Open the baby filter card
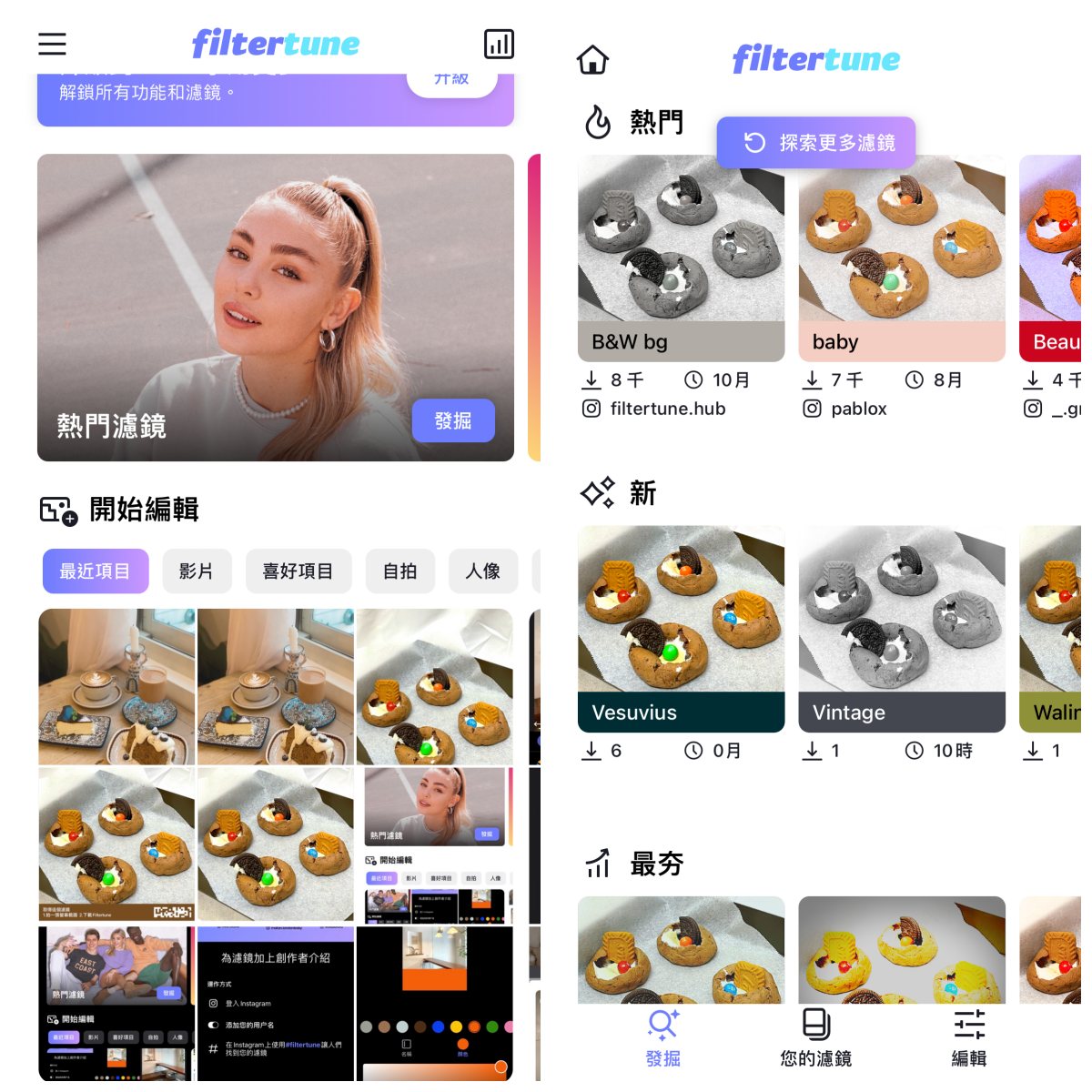This screenshot has height=1092, width=1092. [x=901, y=258]
